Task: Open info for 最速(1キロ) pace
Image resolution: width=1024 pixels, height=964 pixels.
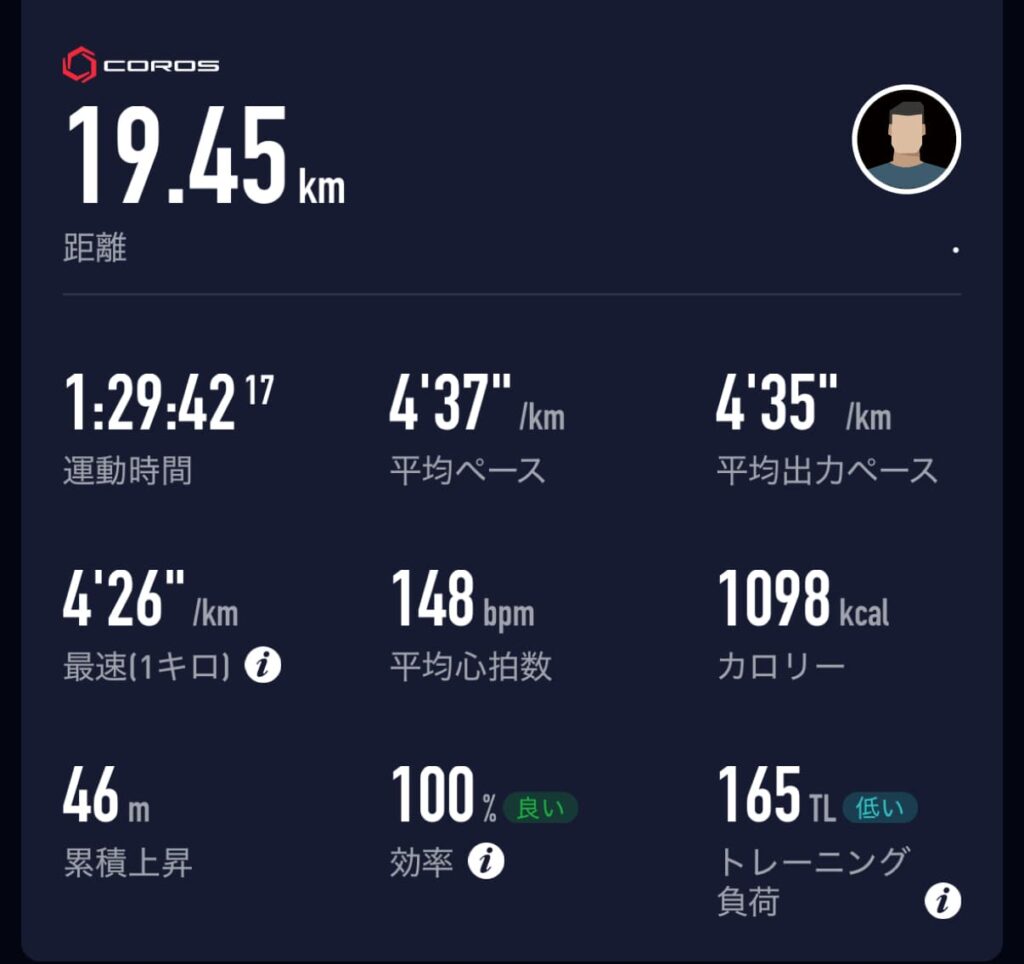Action: pyautogui.click(x=263, y=665)
